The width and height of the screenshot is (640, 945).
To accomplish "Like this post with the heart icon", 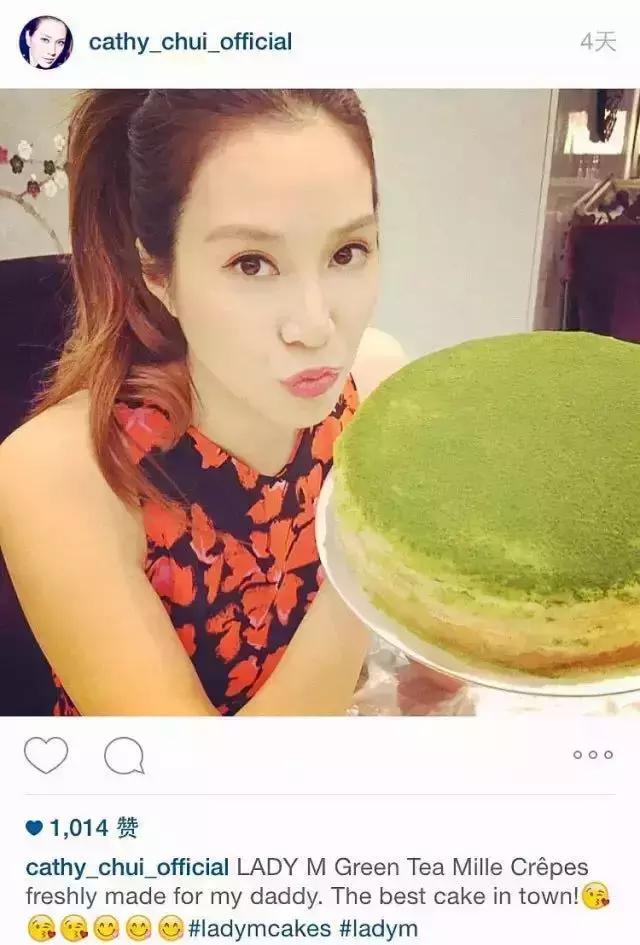I will point(46,755).
